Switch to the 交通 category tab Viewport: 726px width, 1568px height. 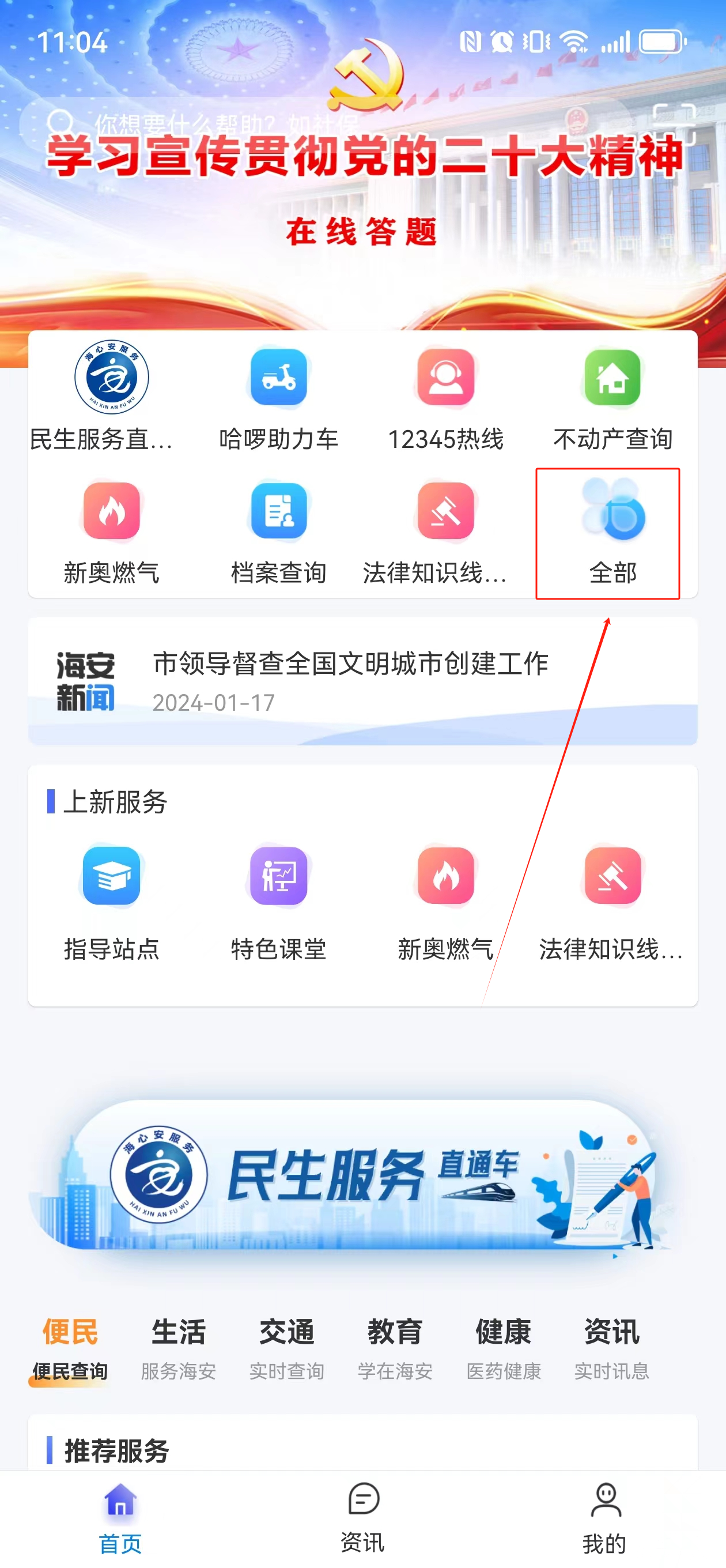[286, 1347]
